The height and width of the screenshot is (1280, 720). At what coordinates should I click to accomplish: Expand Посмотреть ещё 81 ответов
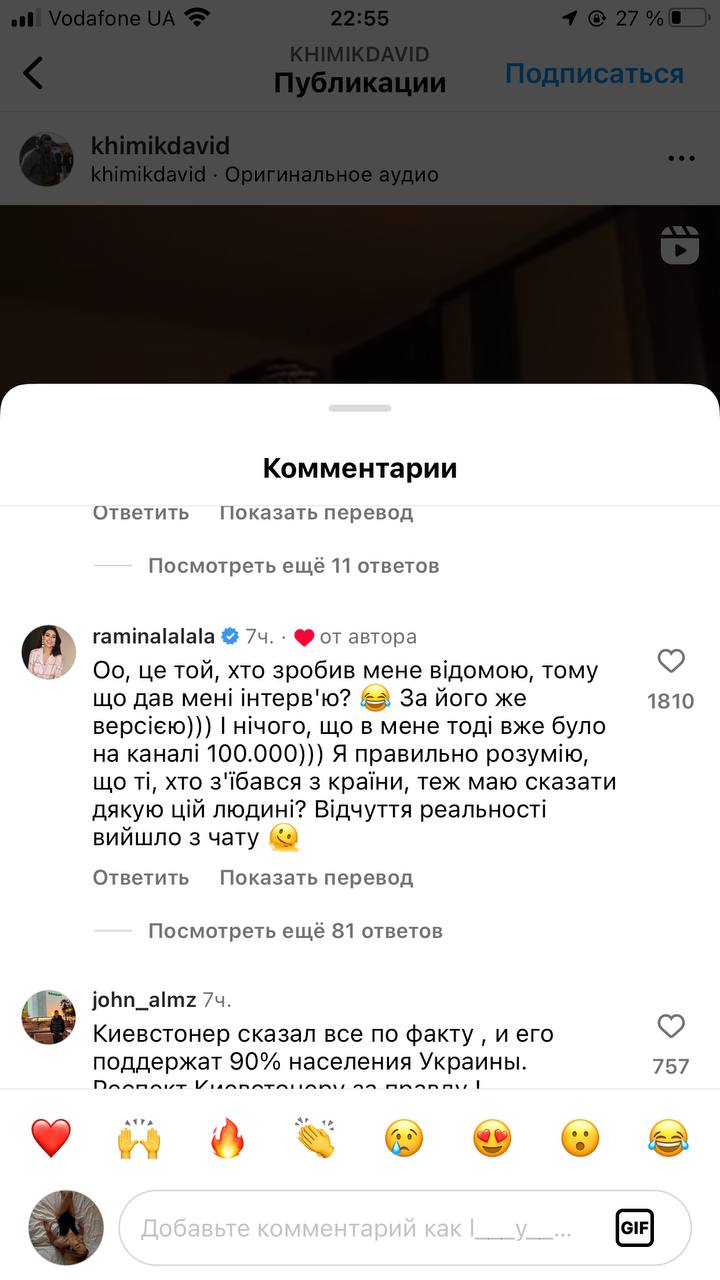tap(294, 930)
